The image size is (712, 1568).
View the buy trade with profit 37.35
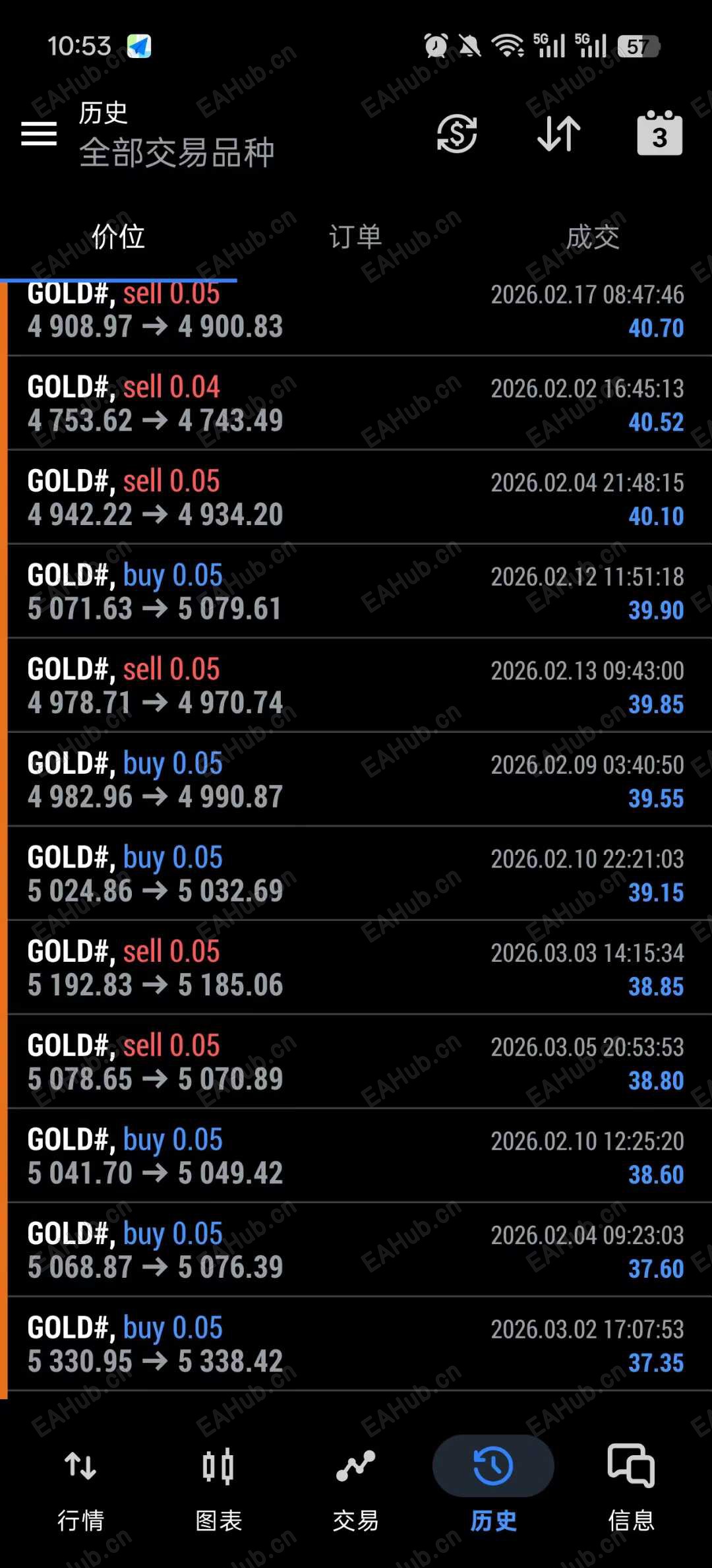tap(356, 1344)
